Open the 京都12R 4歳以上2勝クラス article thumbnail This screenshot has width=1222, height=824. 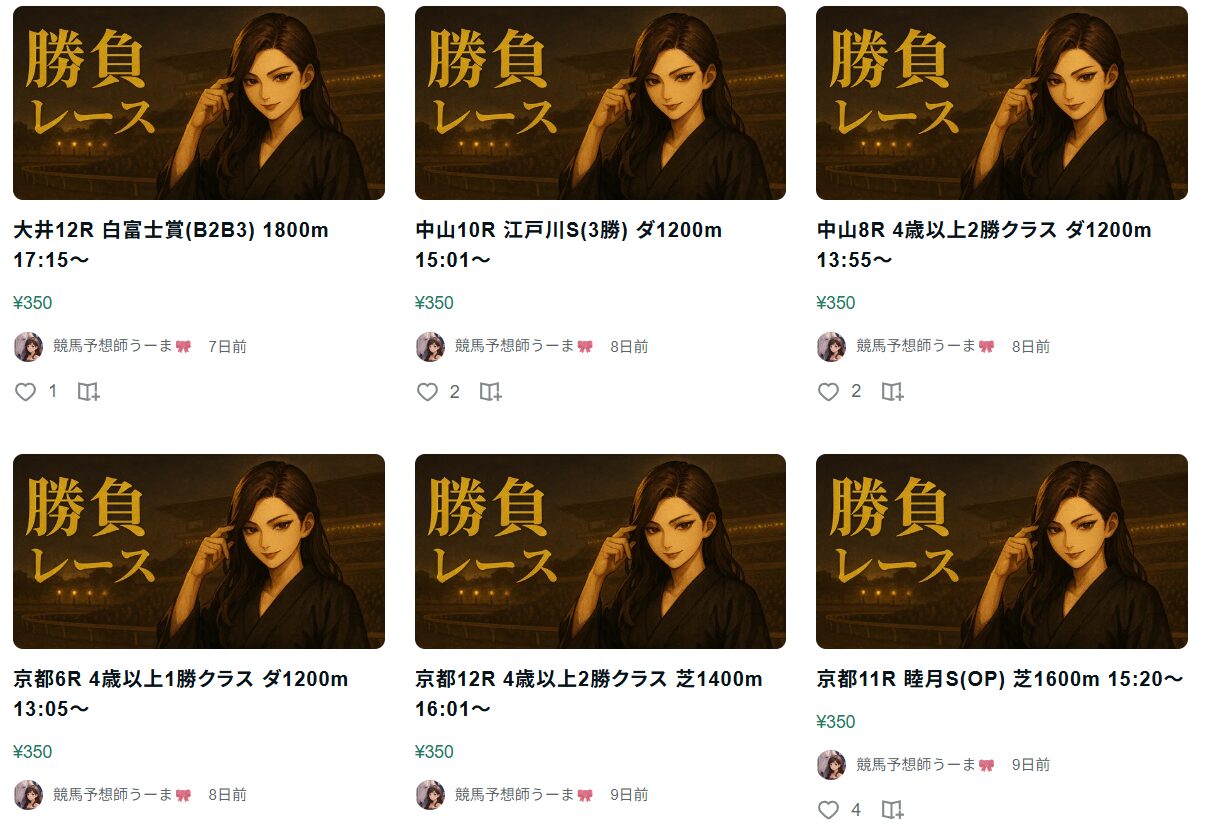click(600, 551)
